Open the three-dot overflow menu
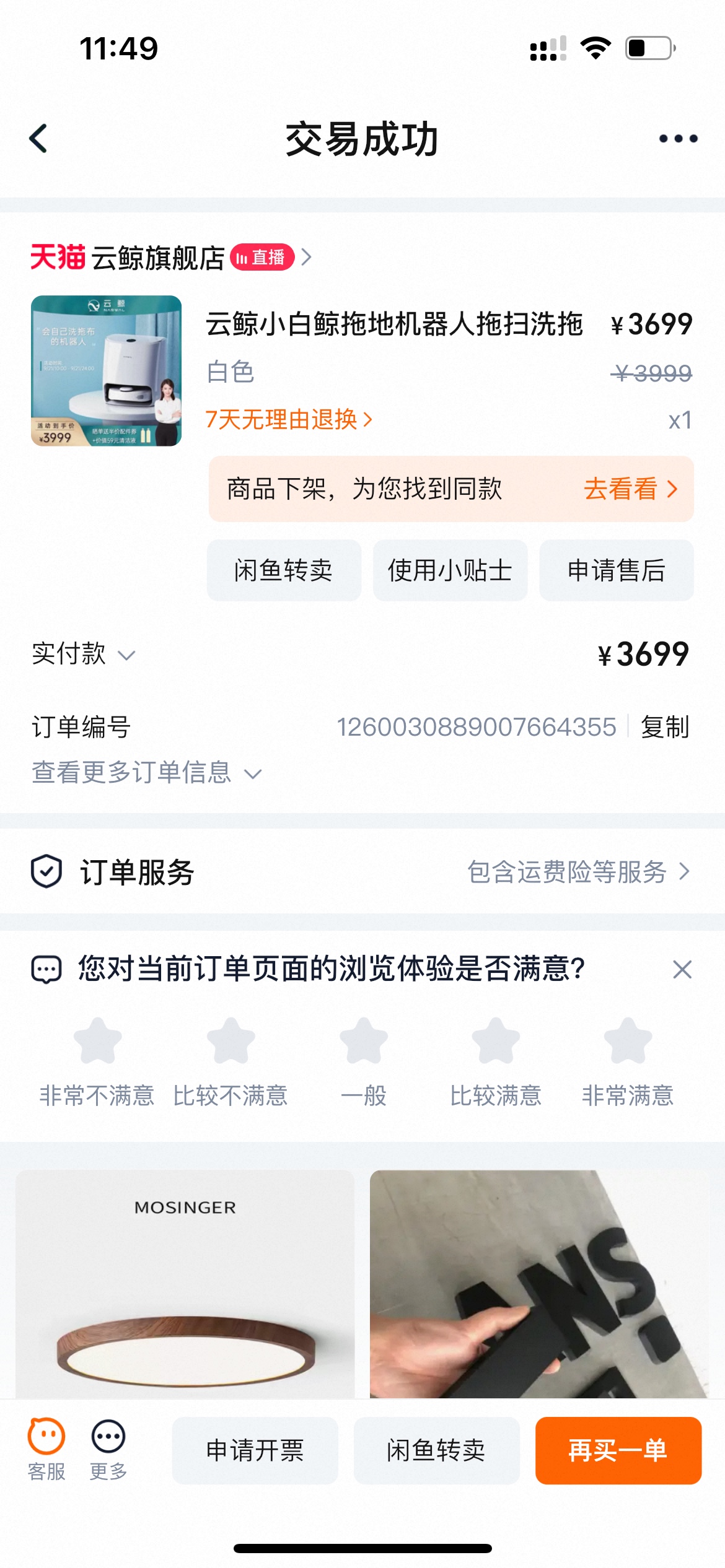This screenshot has height=1568, width=725. (678, 139)
